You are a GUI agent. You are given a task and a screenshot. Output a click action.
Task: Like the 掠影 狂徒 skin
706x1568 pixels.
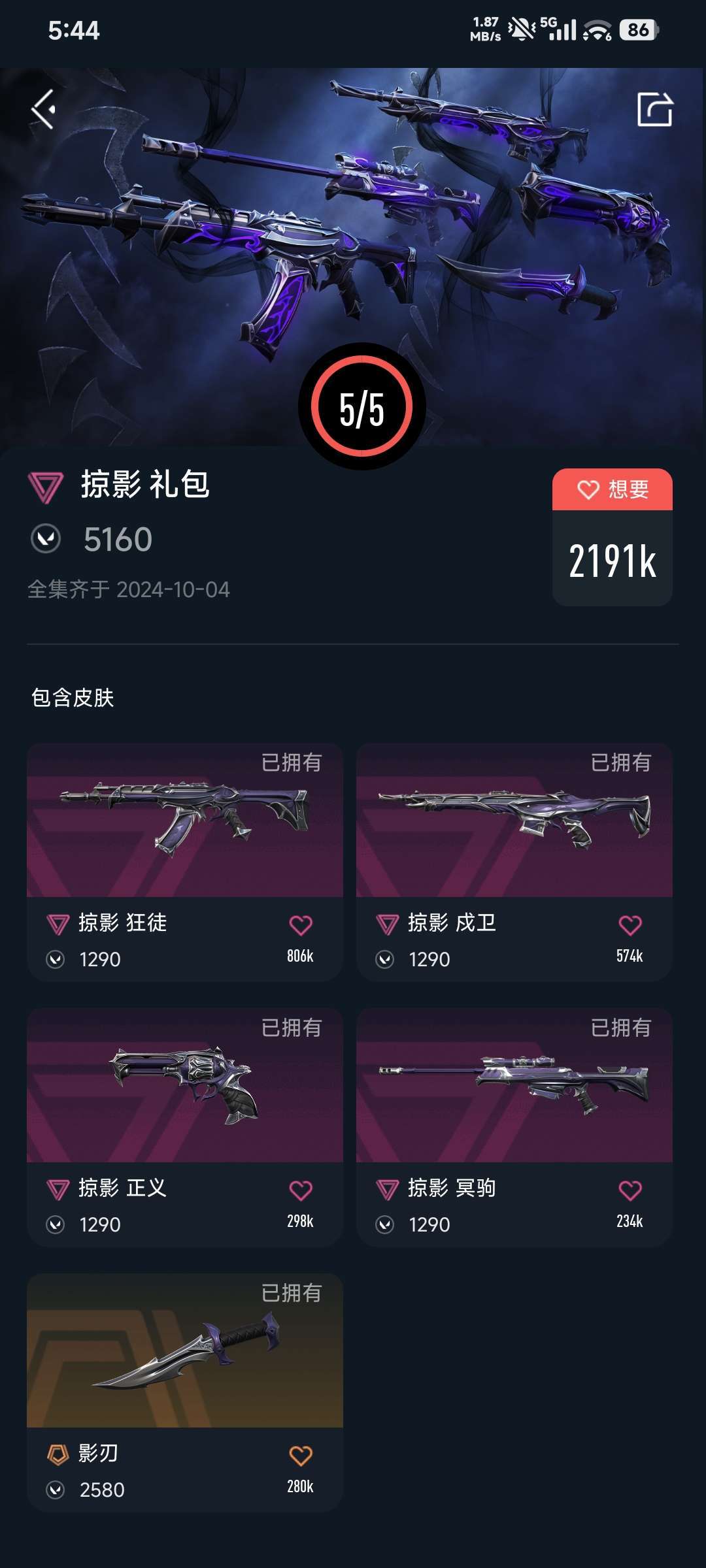(301, 925)
